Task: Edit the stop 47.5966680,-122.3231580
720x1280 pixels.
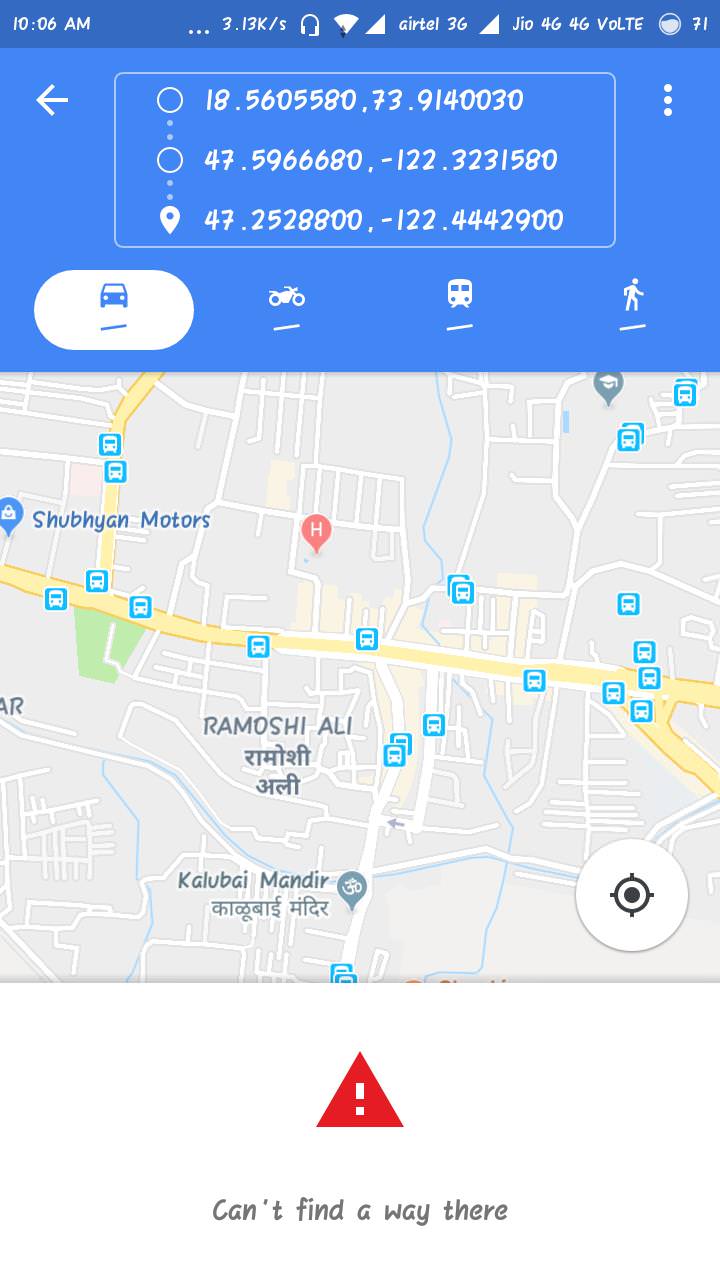Action: (x=380, y=160)
